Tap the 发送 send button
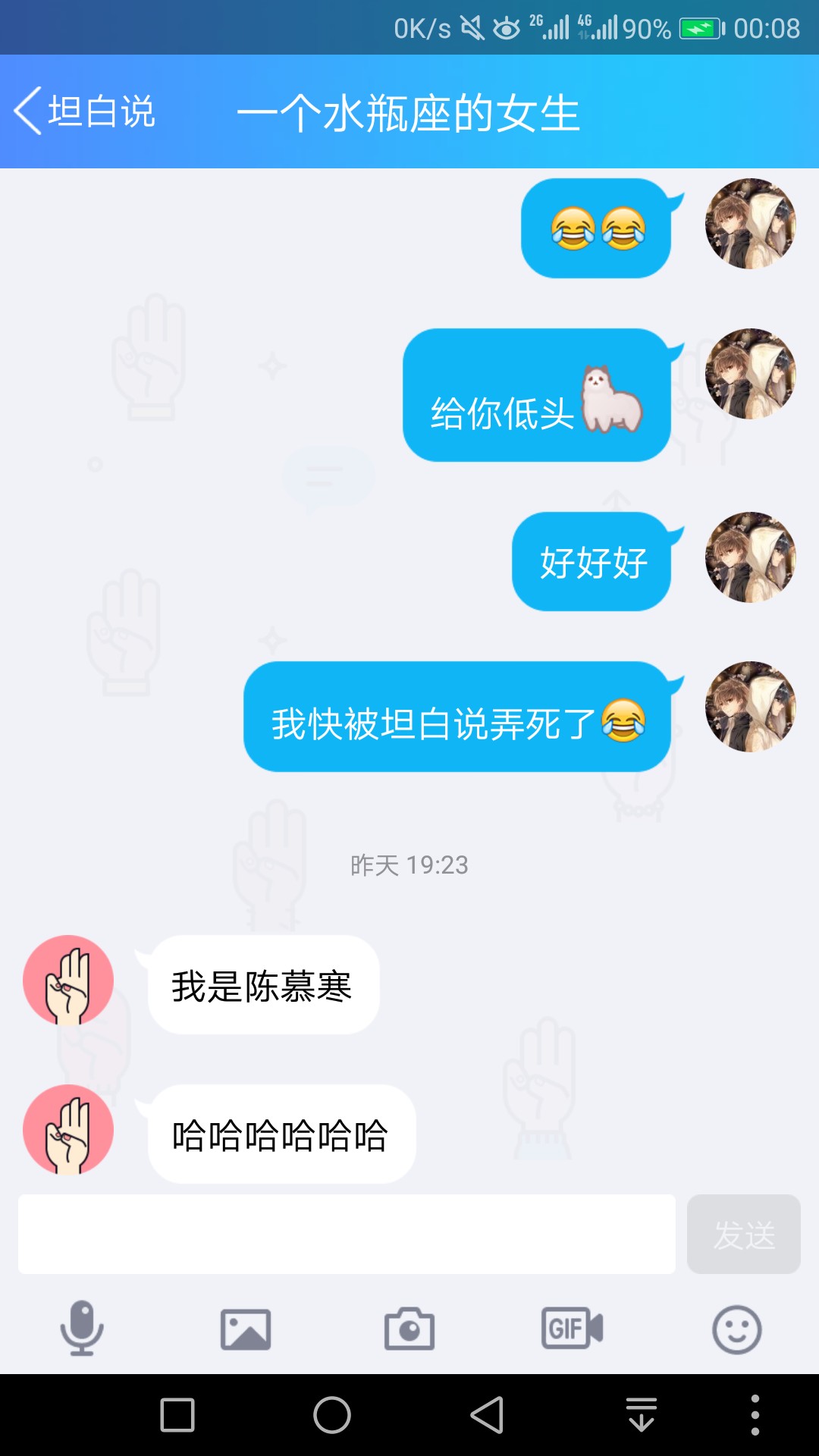This screenshot has height=1456, width=819. coord(744,1234)
